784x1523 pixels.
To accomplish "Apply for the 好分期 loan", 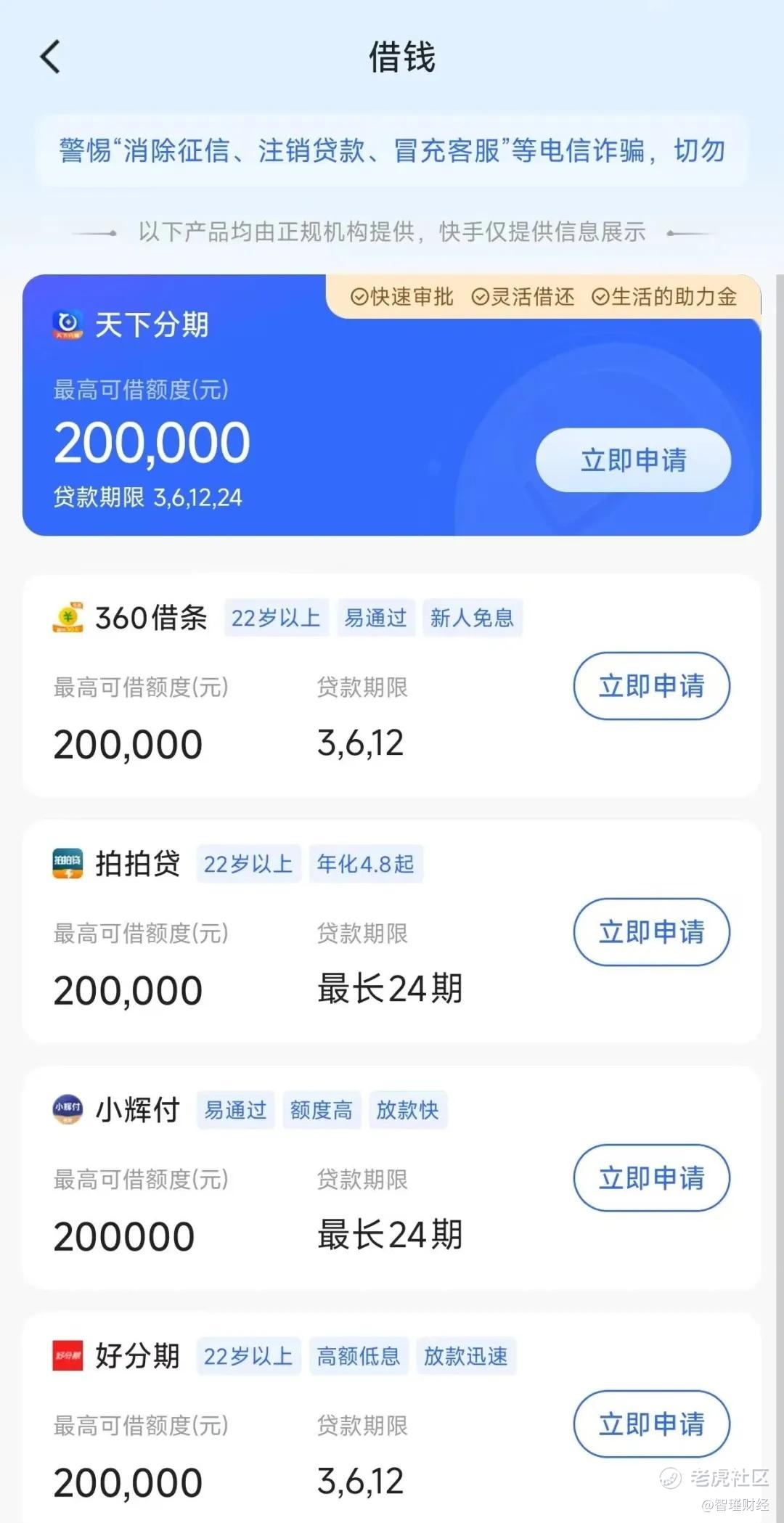I will coord(651,1424).
